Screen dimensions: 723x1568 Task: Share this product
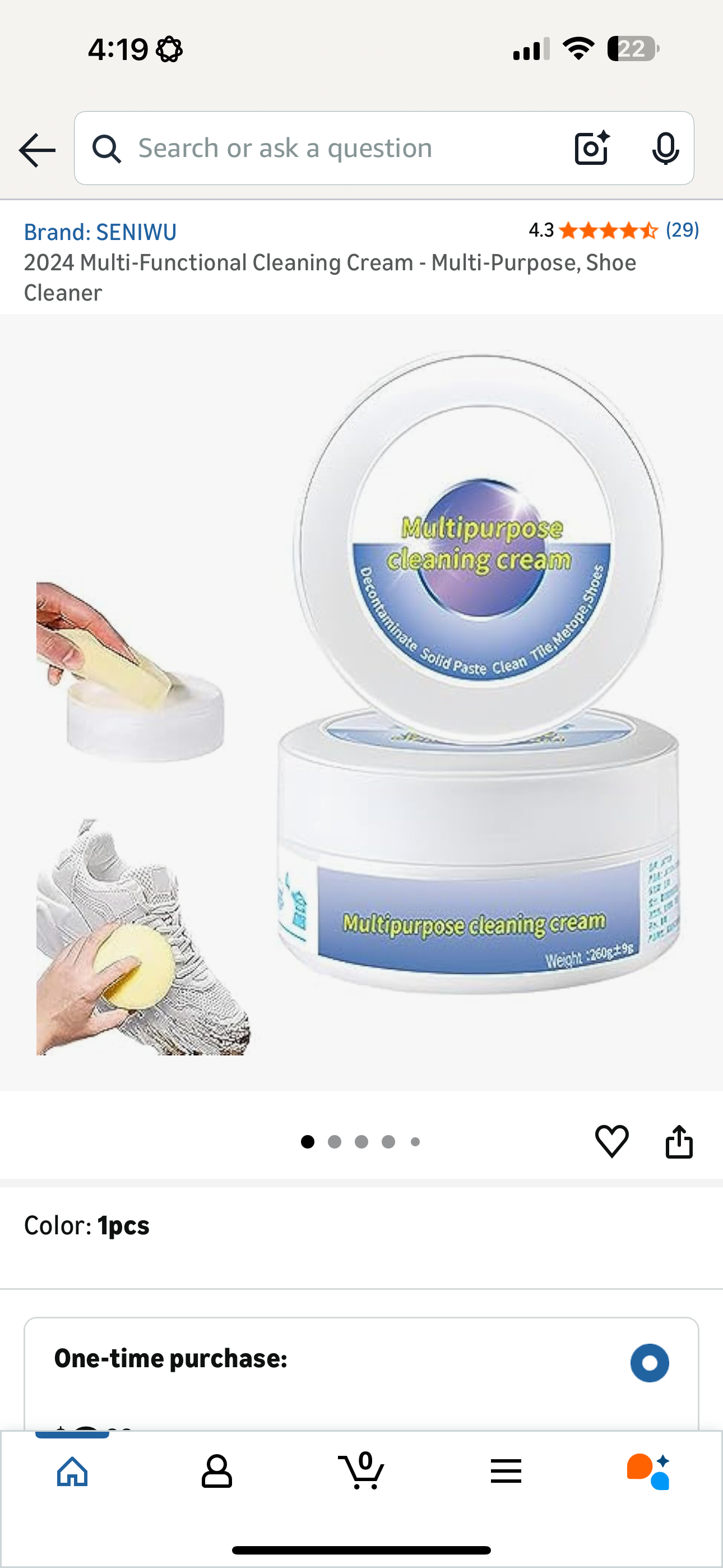(679, 1141)
